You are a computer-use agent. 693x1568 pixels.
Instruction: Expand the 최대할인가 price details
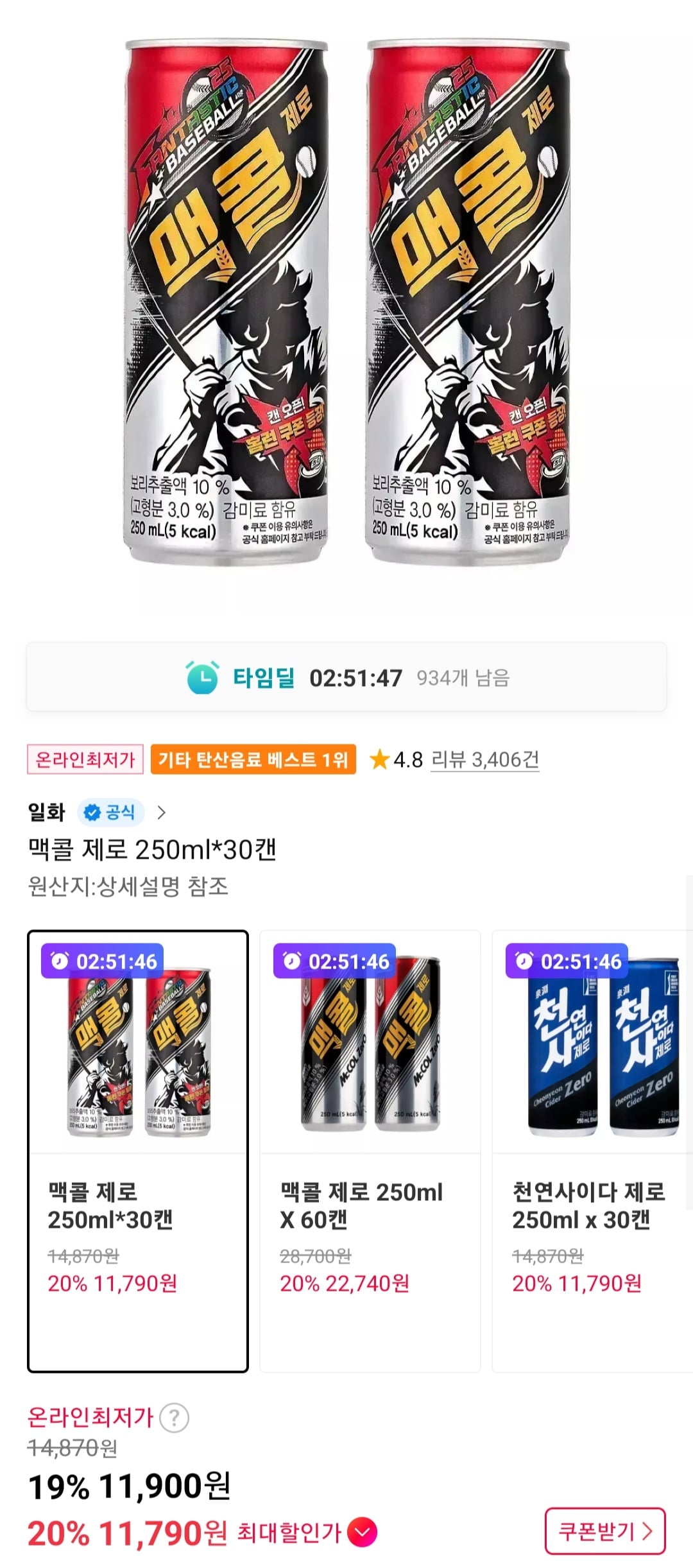[x=363, y=1533]
